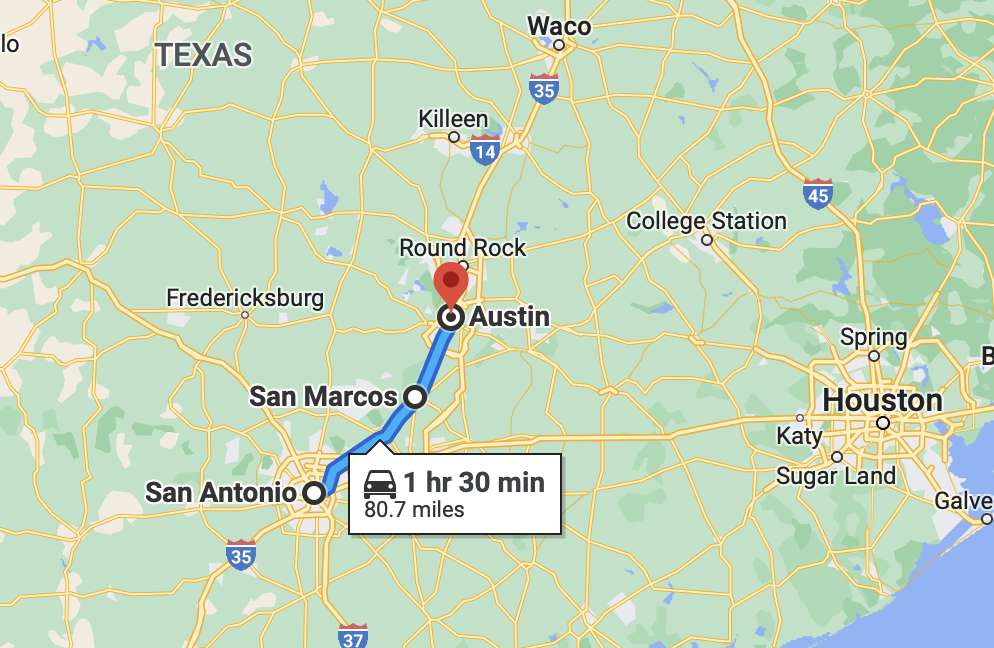994x648 pixels.
Task: Tap the San Marcos waypoint marker
Action: [415, 397]
